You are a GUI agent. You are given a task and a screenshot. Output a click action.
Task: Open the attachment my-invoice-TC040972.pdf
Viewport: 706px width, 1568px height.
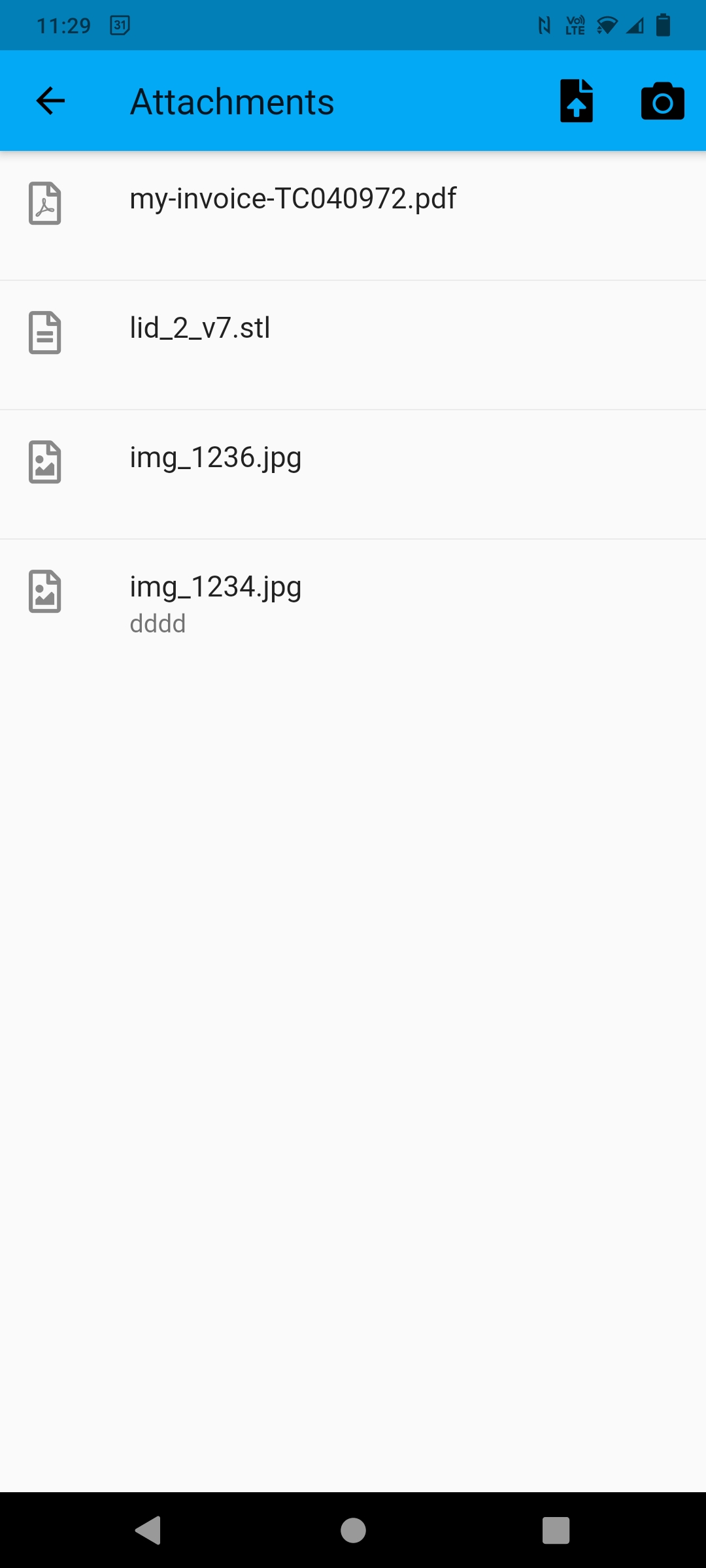pyautogui.click(x=292, y=198)
